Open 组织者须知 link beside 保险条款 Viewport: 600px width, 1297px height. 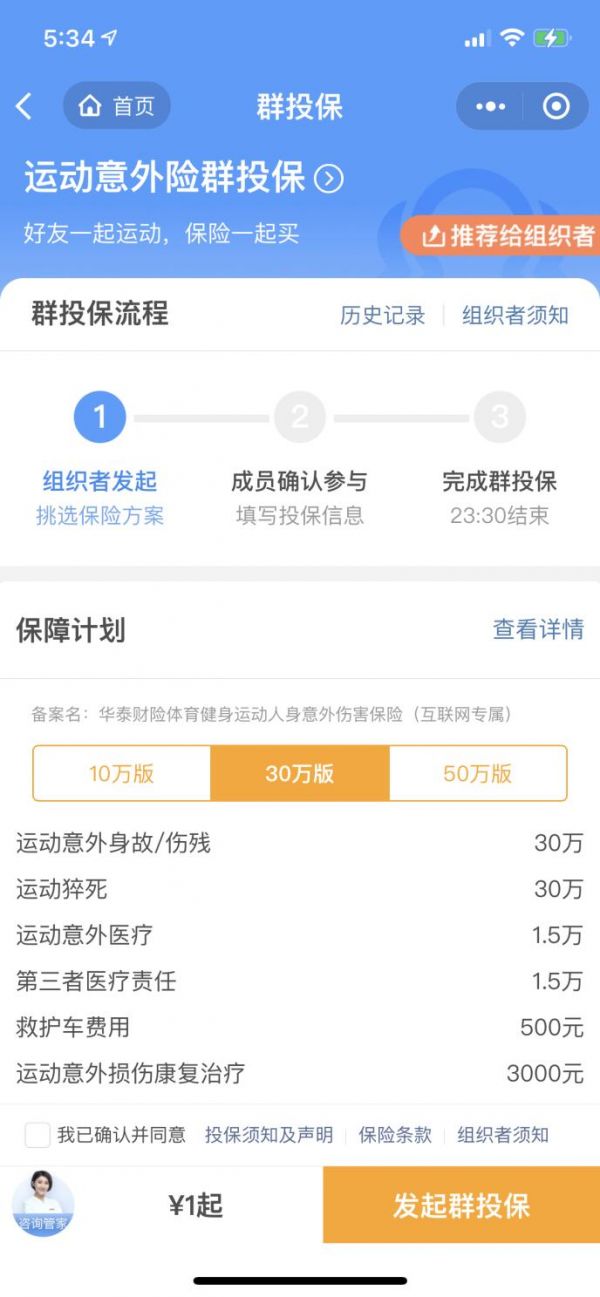503,1135
